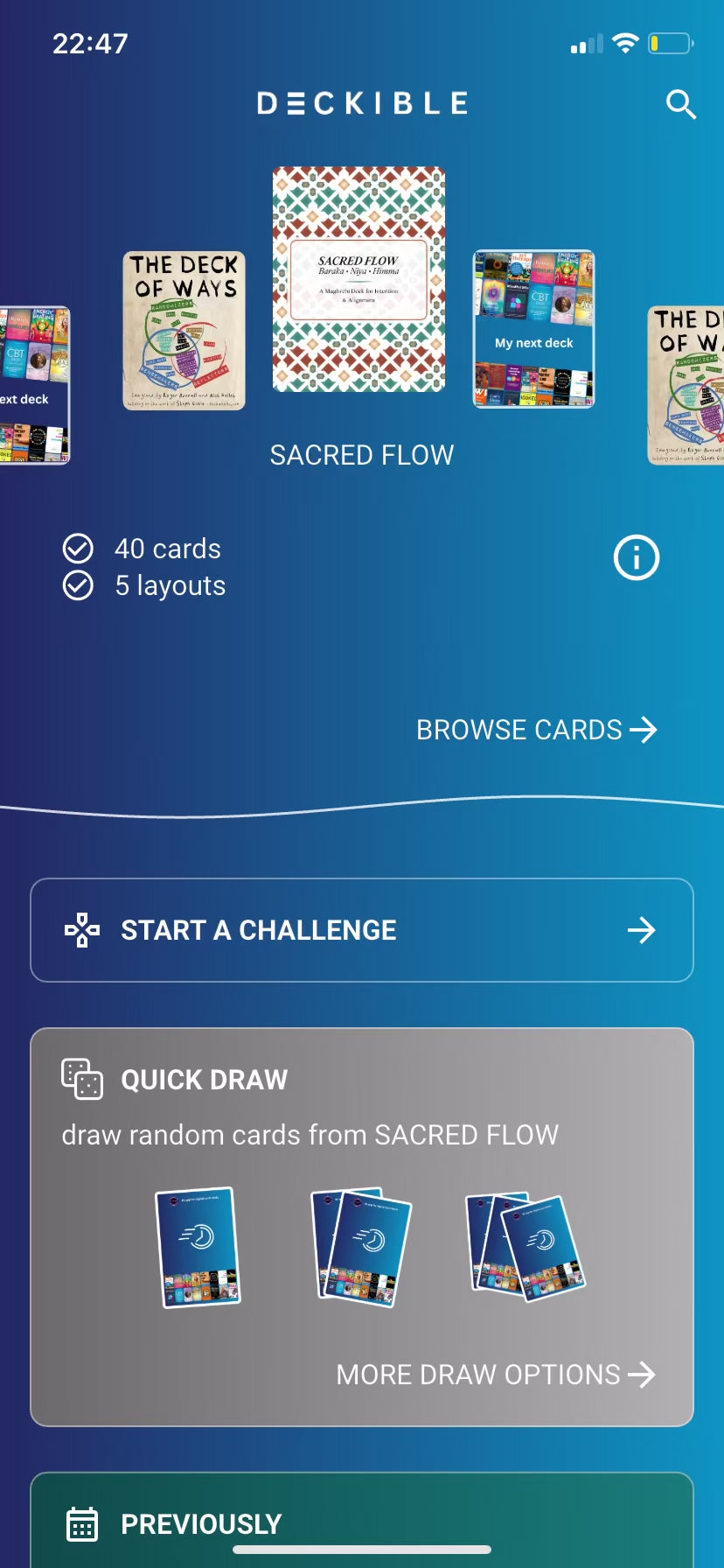
Task: Open the search icon
Action: point(680,105)
